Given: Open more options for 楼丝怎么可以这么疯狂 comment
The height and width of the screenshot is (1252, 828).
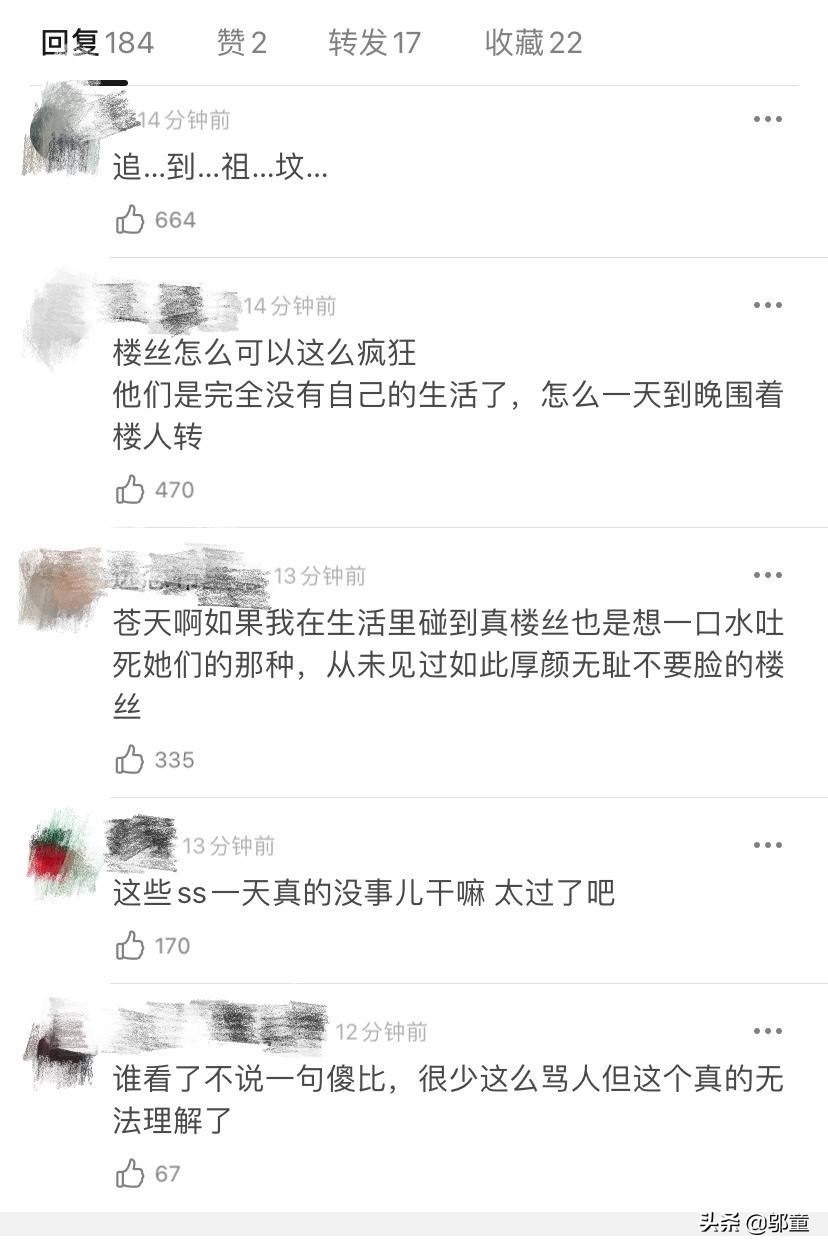Looking at the screenshot, I should pyautogui.click(x=767, y=305).
